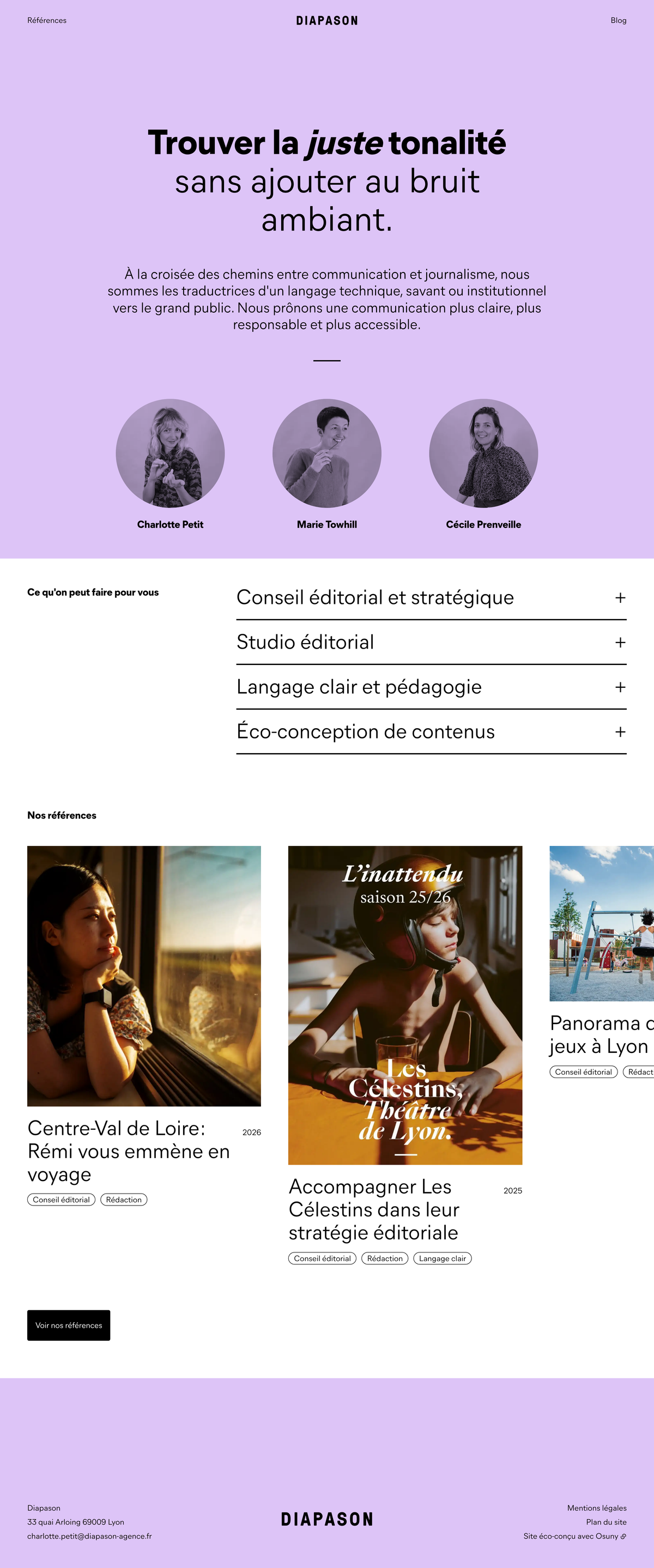Image resolution: width=654 pixels, height=1568 pixels.
Task: Expand Langage clair et pédagogie
Action: [431, 687]
